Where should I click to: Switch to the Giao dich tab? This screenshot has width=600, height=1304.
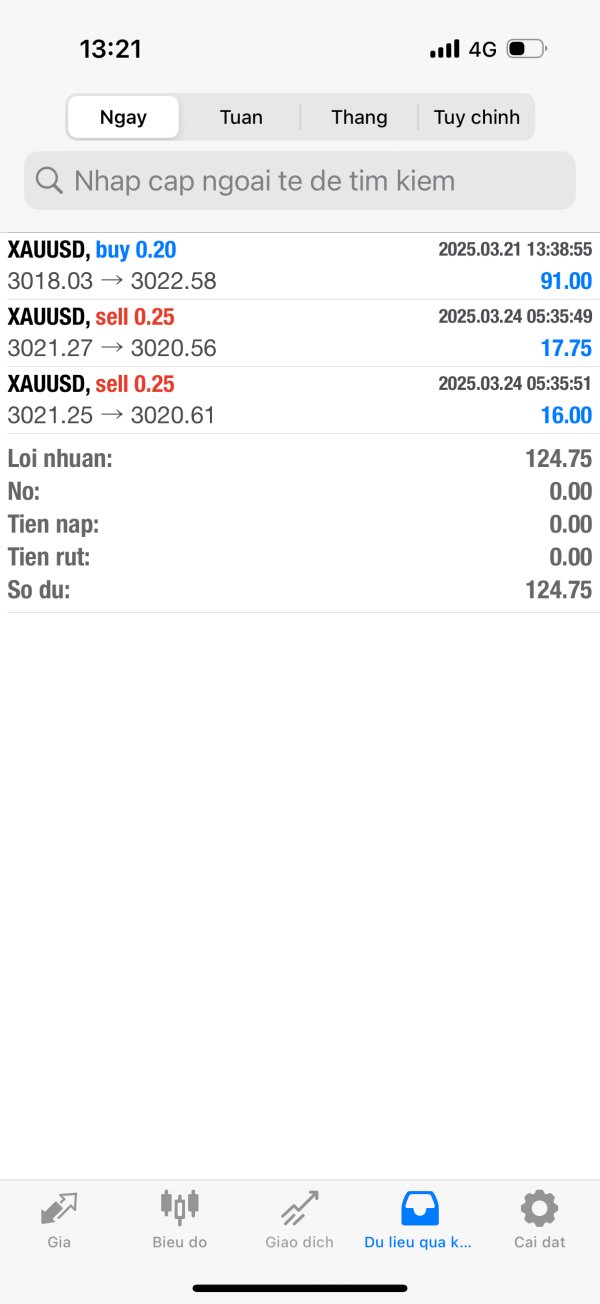[x=300, y=1220]
